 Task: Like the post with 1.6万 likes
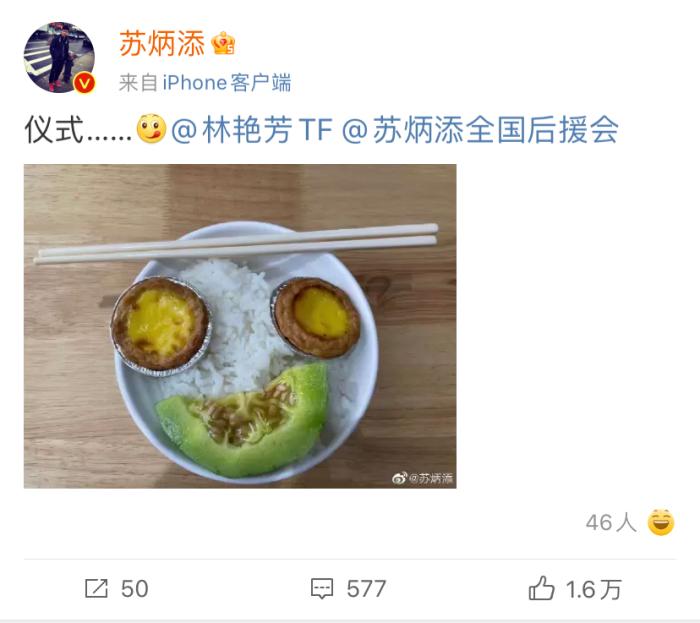[574, 589]
